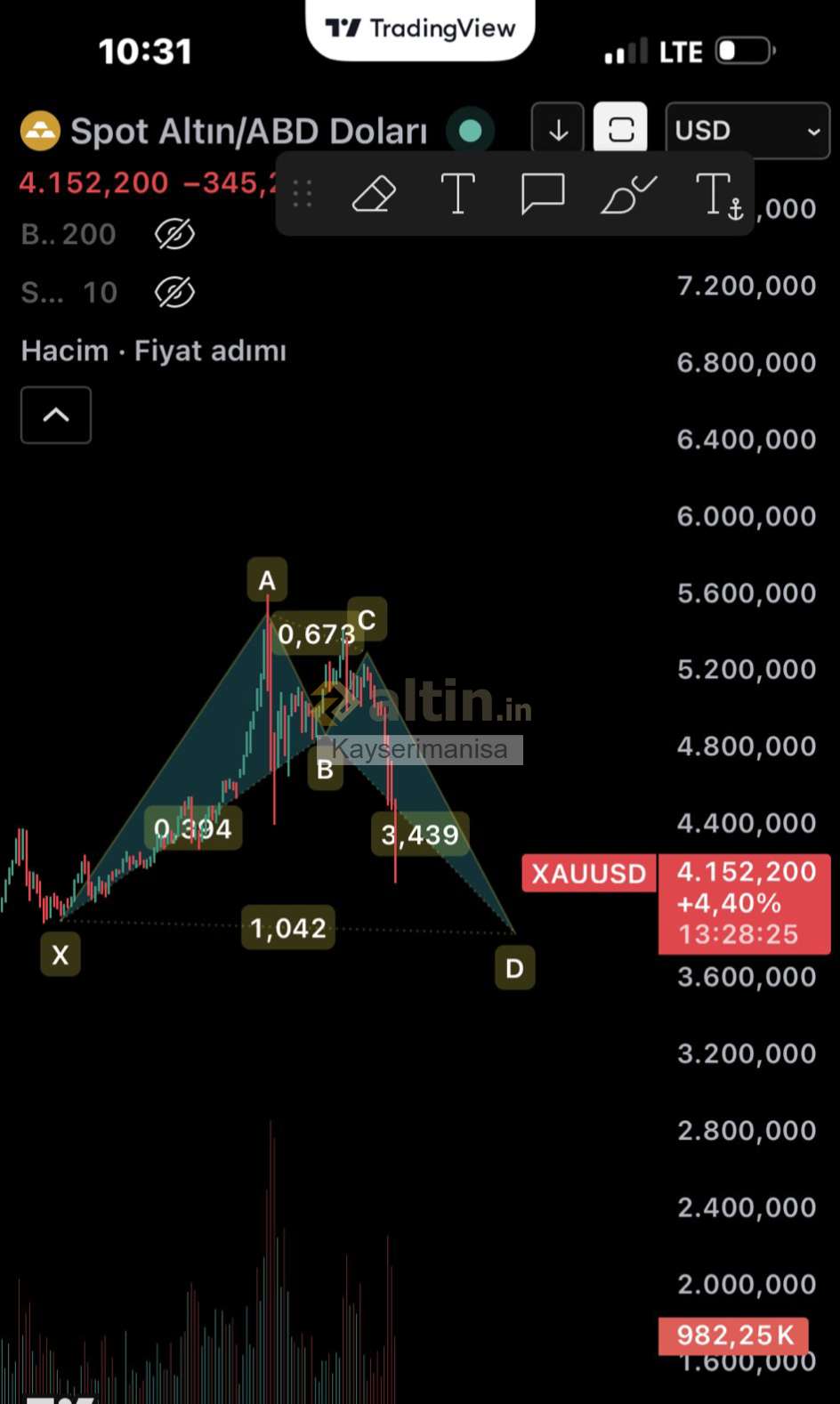Toggle visibility of the S... 10 indicator
This screenshot has width=840, height=1404.
pos(174,293)
